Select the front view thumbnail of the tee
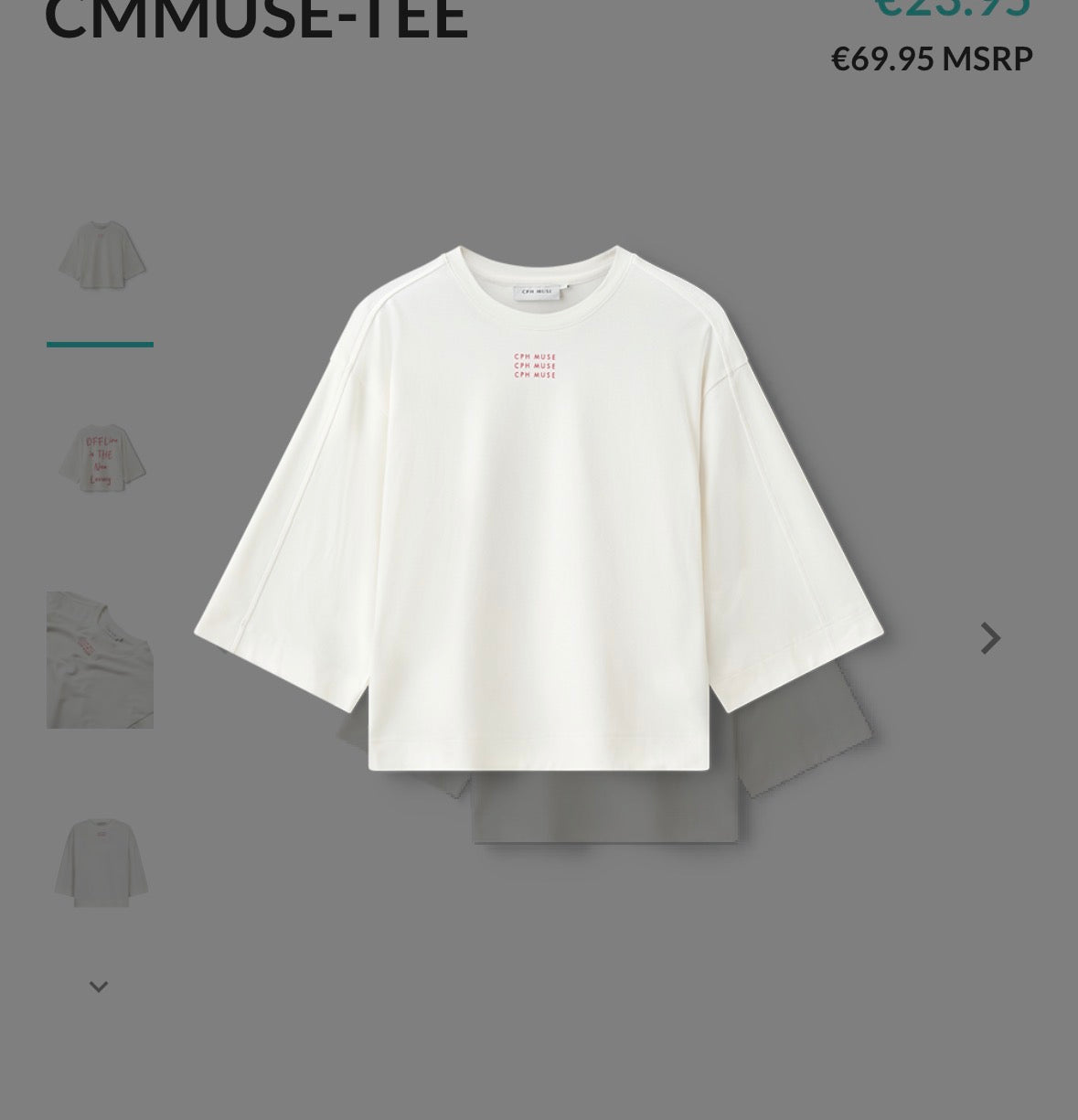Screen dimensions: 1078x1120 pos(101,254)
